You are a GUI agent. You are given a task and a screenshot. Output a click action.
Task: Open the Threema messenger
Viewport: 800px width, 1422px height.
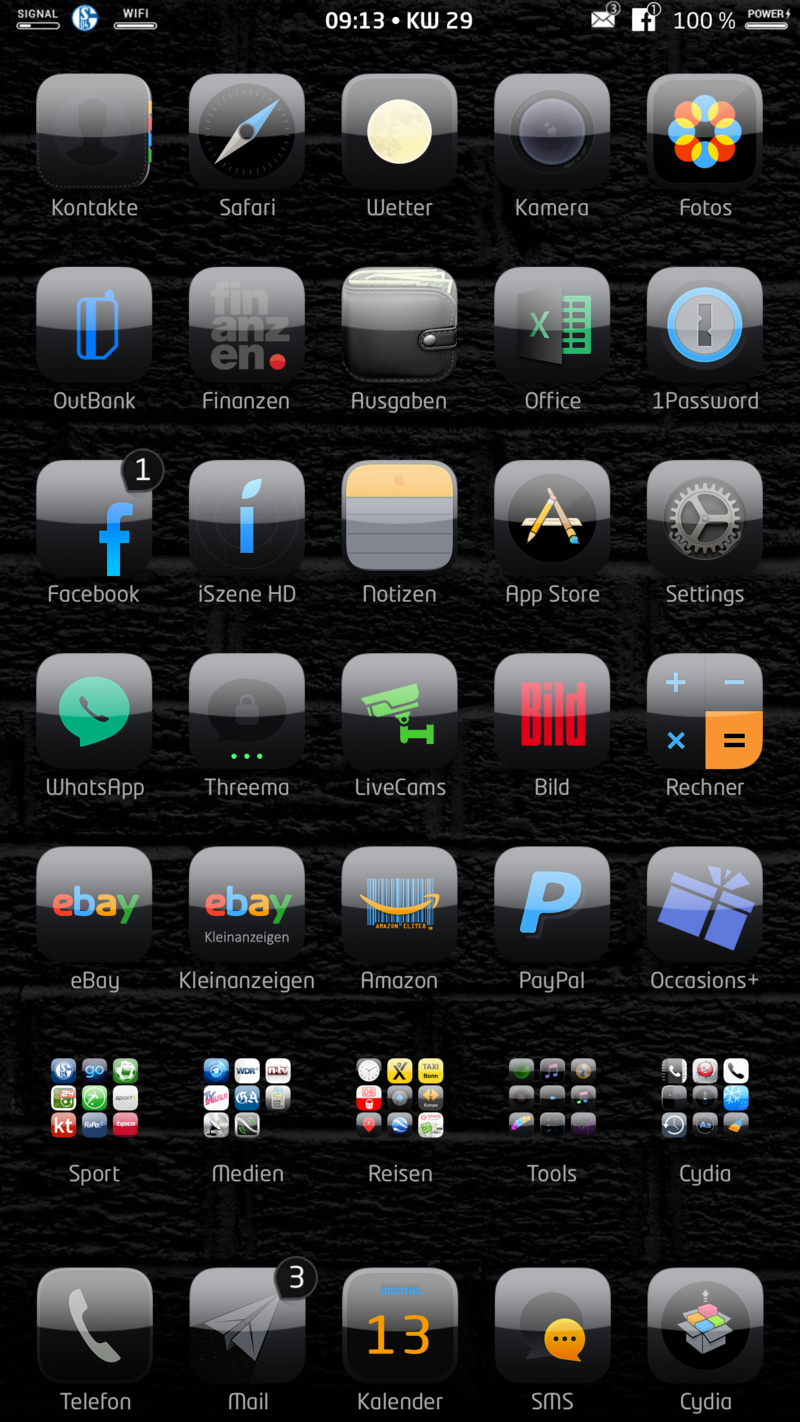click(x=247, y=711)
